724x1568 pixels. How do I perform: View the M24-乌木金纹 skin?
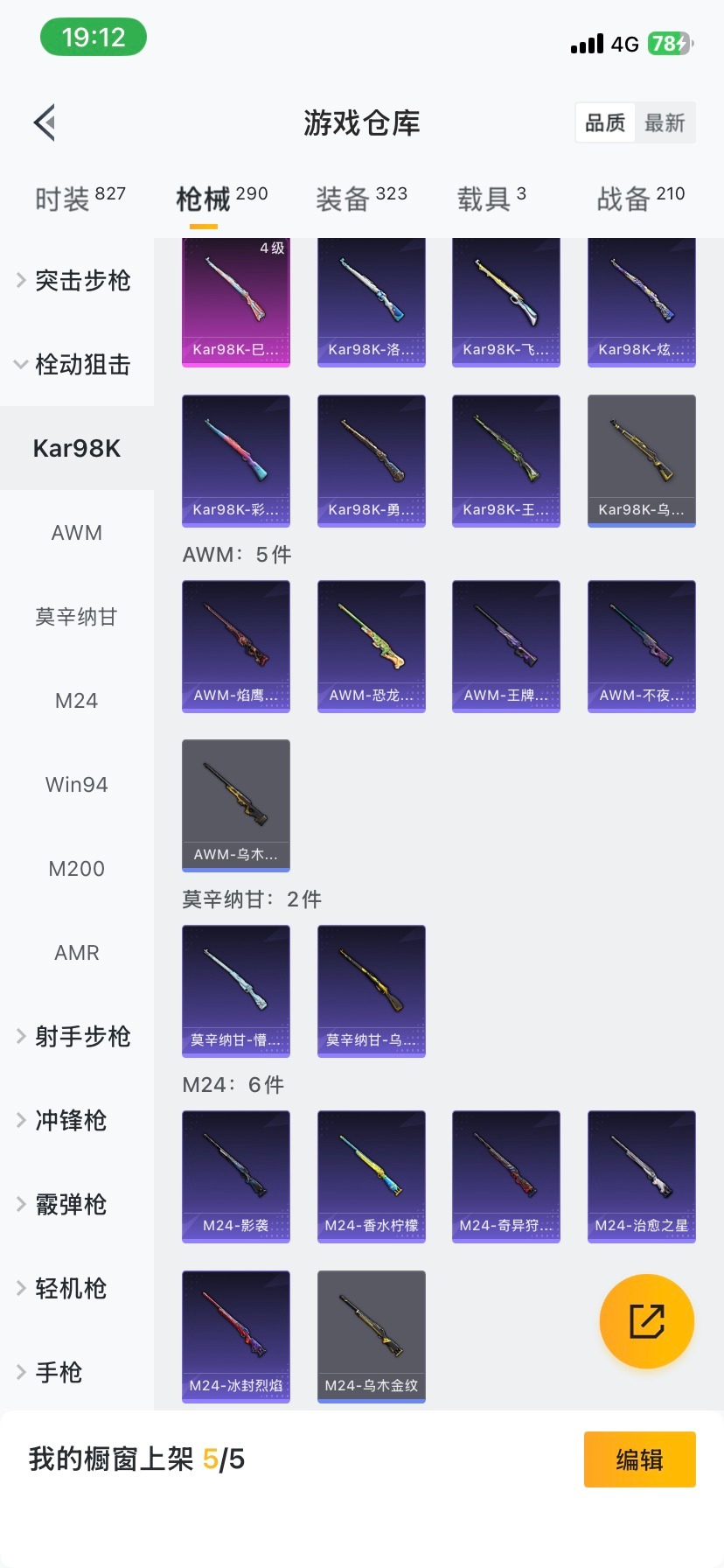(x=371, y=1336)
